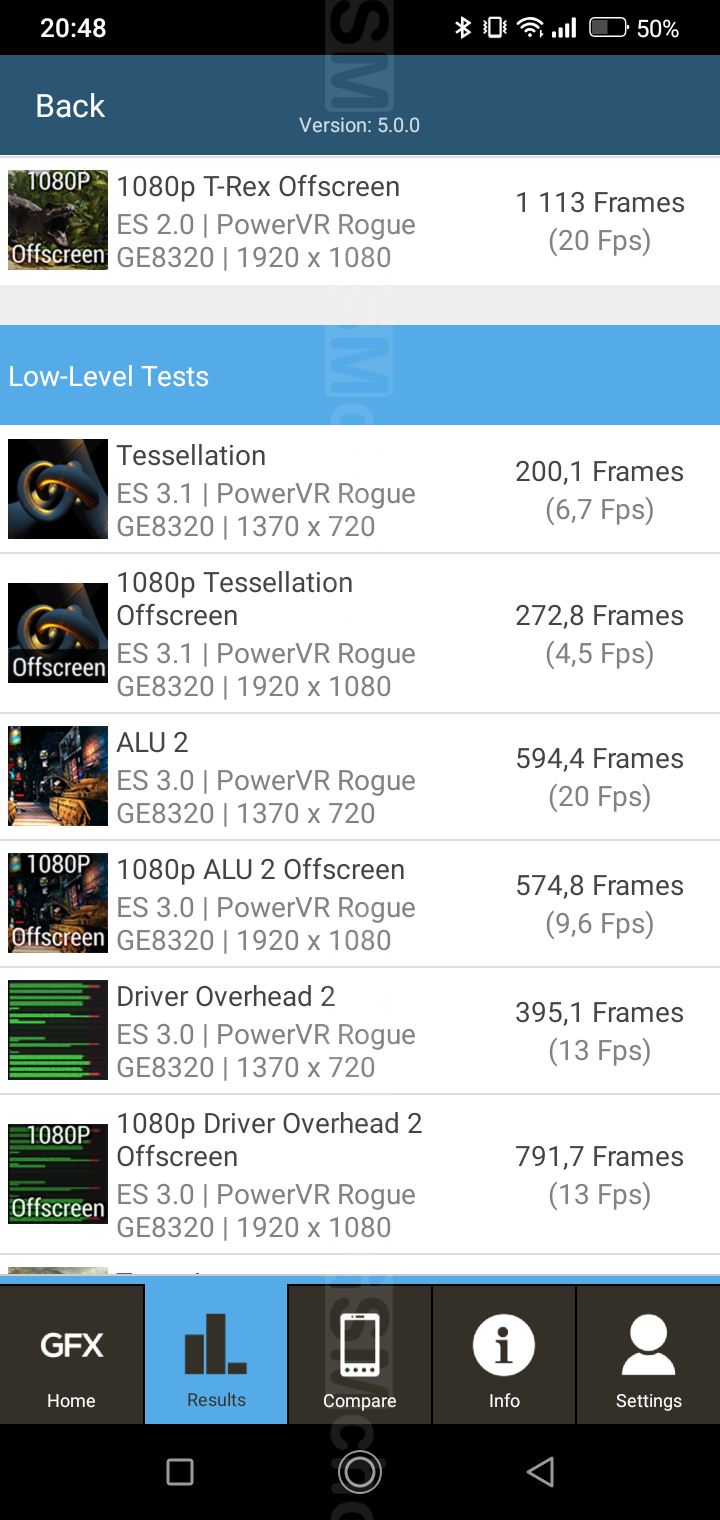720x1520 pixels.
Task: Select the Results tab
Action: (216, 1355)
